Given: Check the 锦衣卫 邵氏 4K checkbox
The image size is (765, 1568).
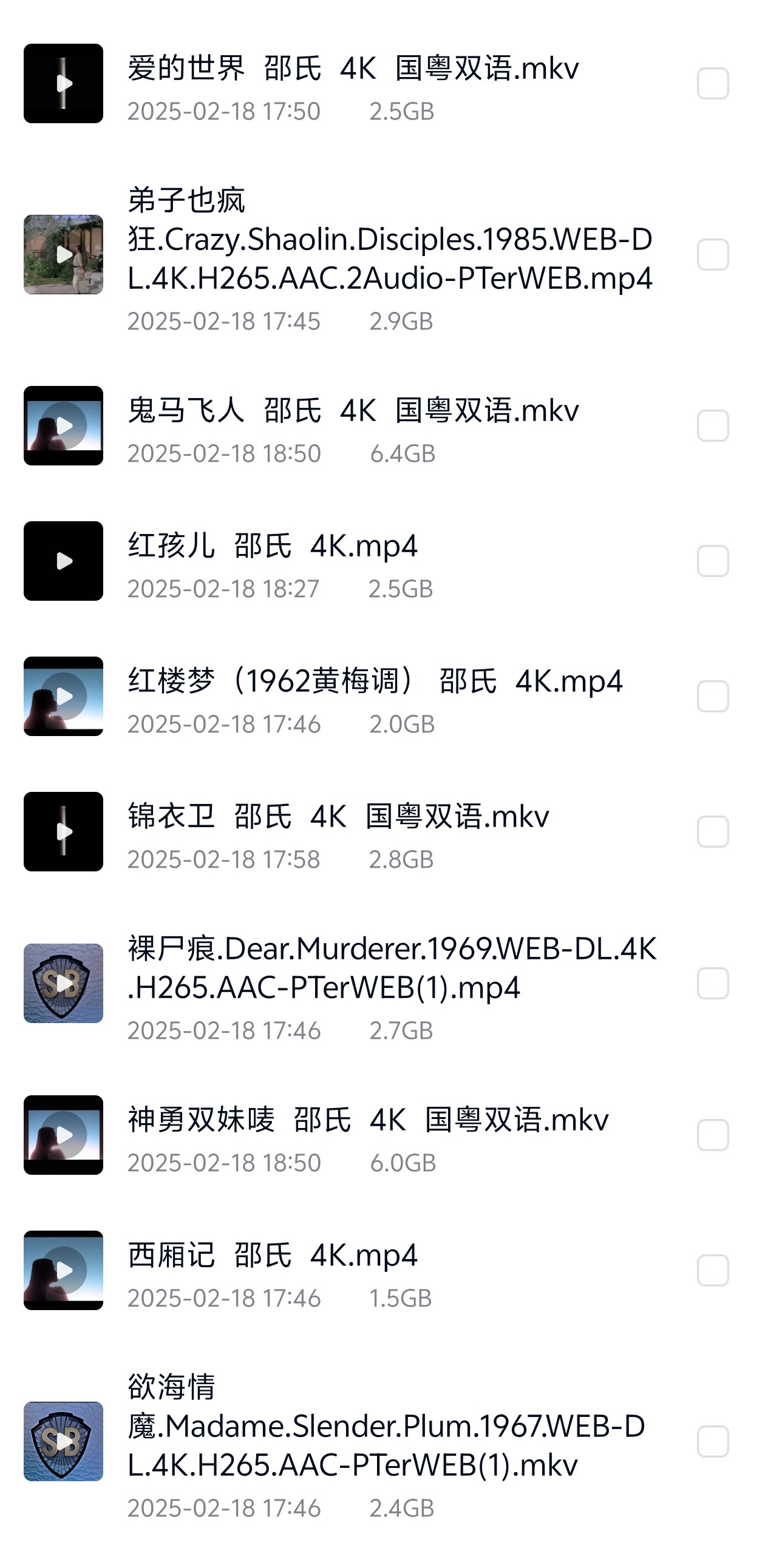Looking at the screenshot, I should pyautogui.click(x=713, y=831).
